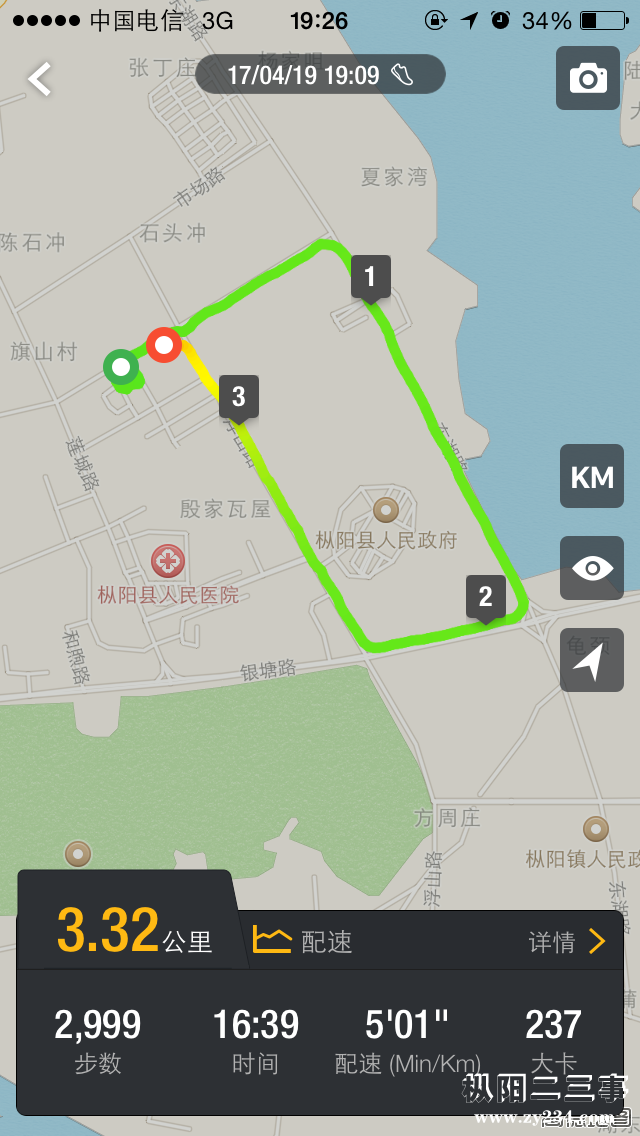Open the camera to add a photo
The height and width of the screenshot is (1136, 640).
pos(588,78)
